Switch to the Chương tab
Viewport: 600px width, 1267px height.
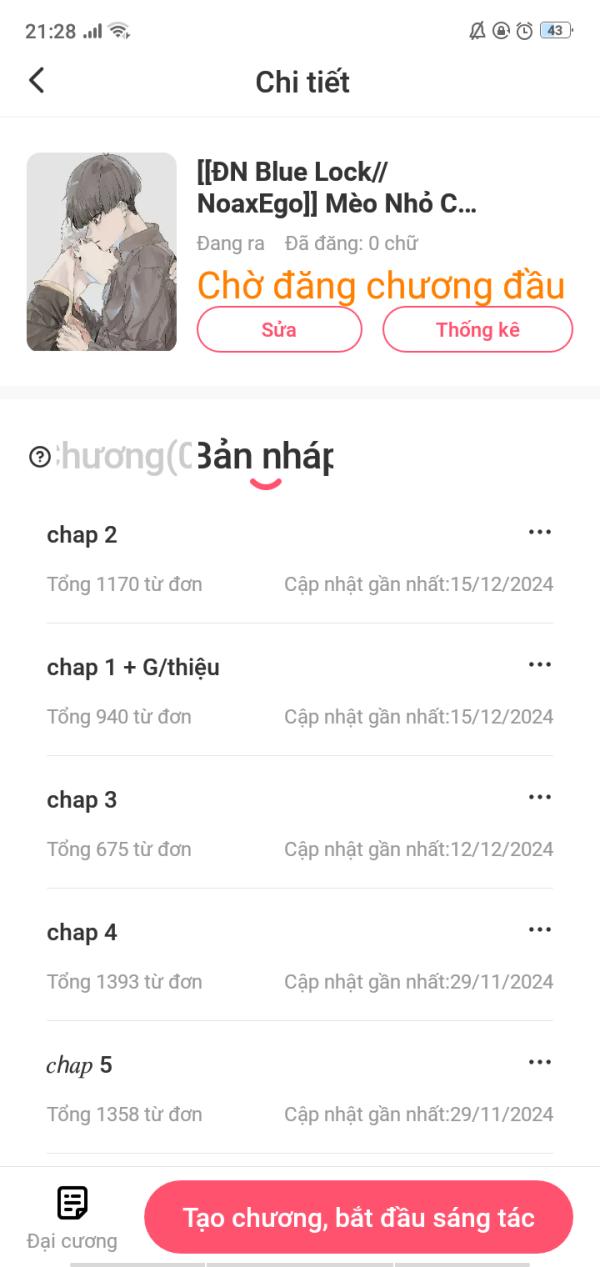[x=120, y=458]
